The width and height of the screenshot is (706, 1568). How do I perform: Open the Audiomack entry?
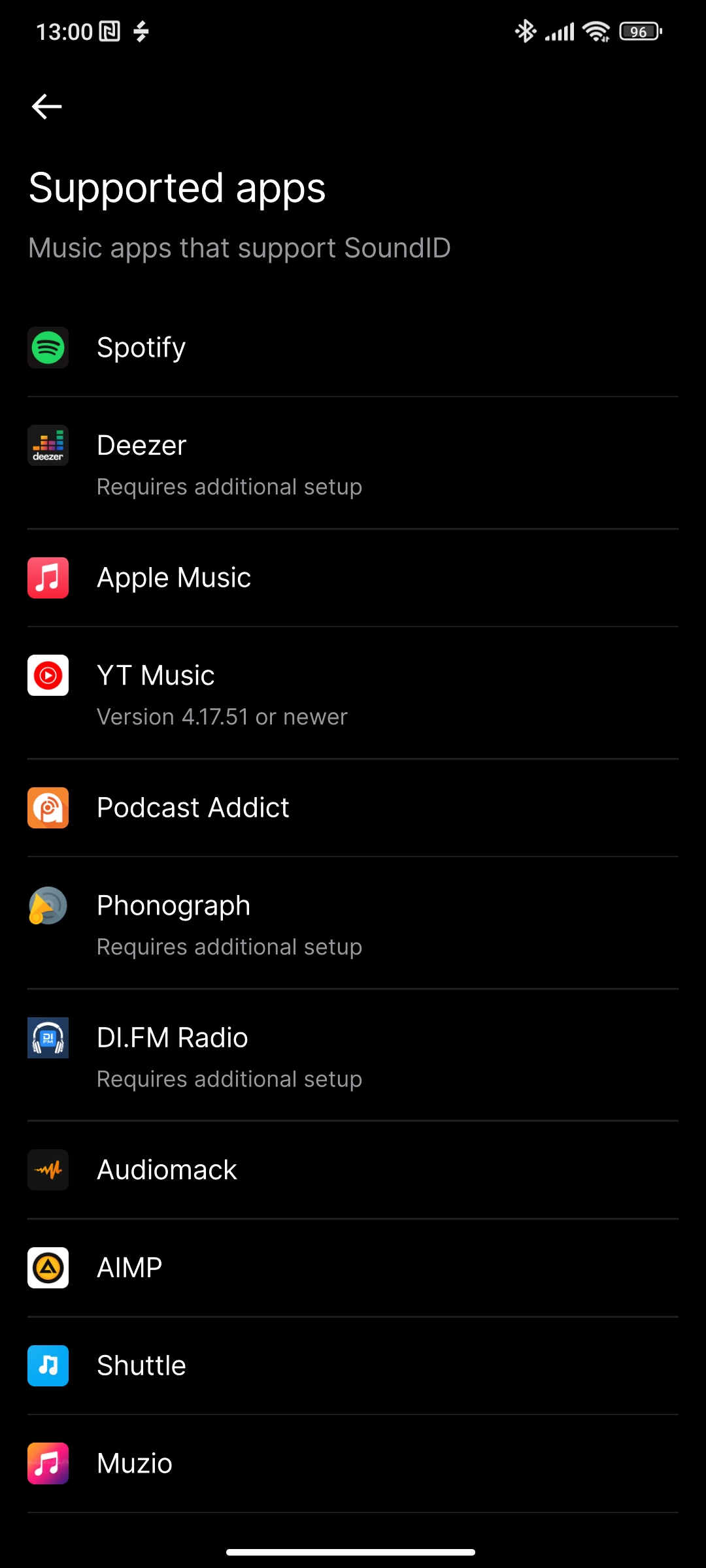point(353,1170)
